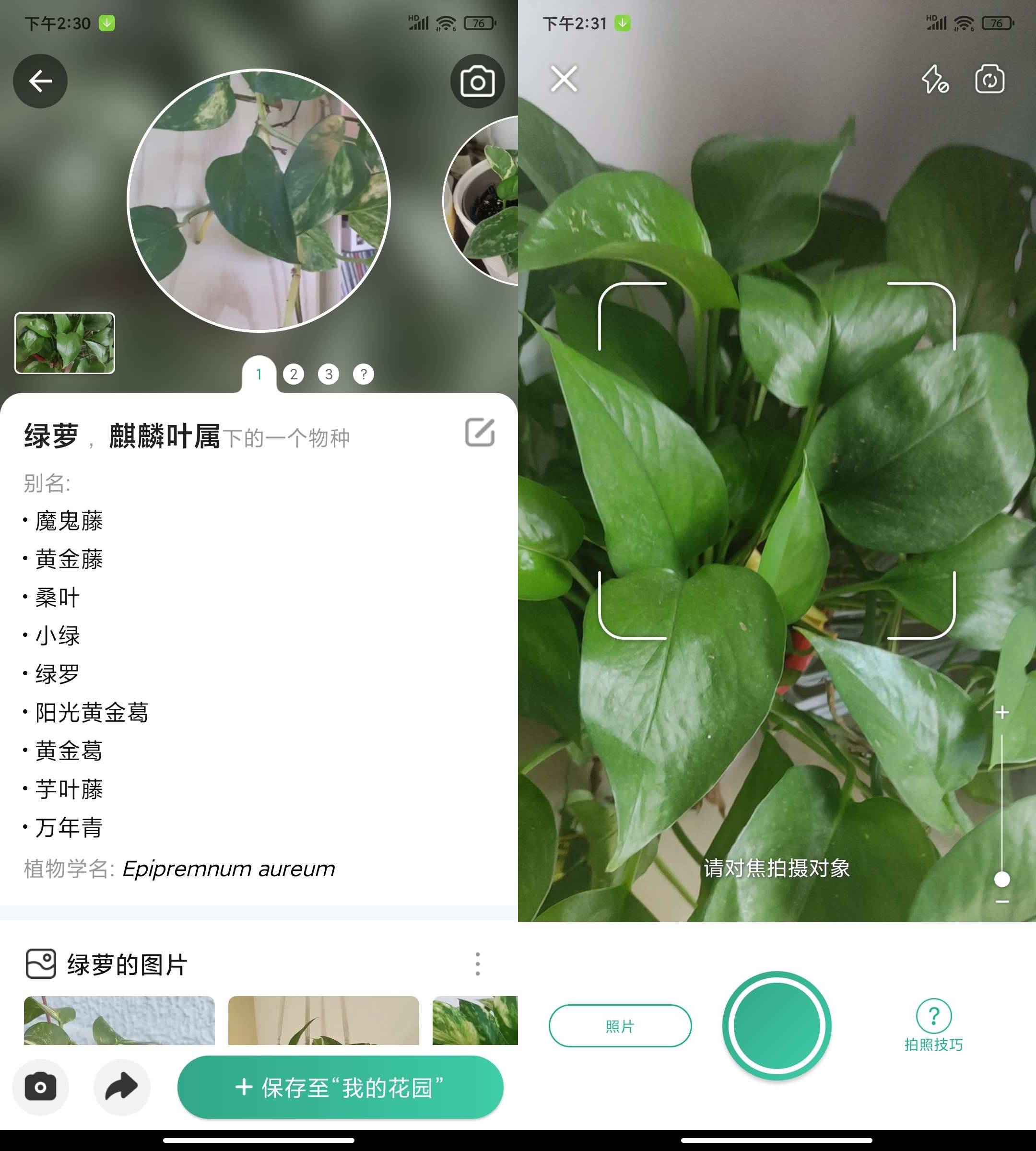Edit the plant name 绿萝

(479, 433)
